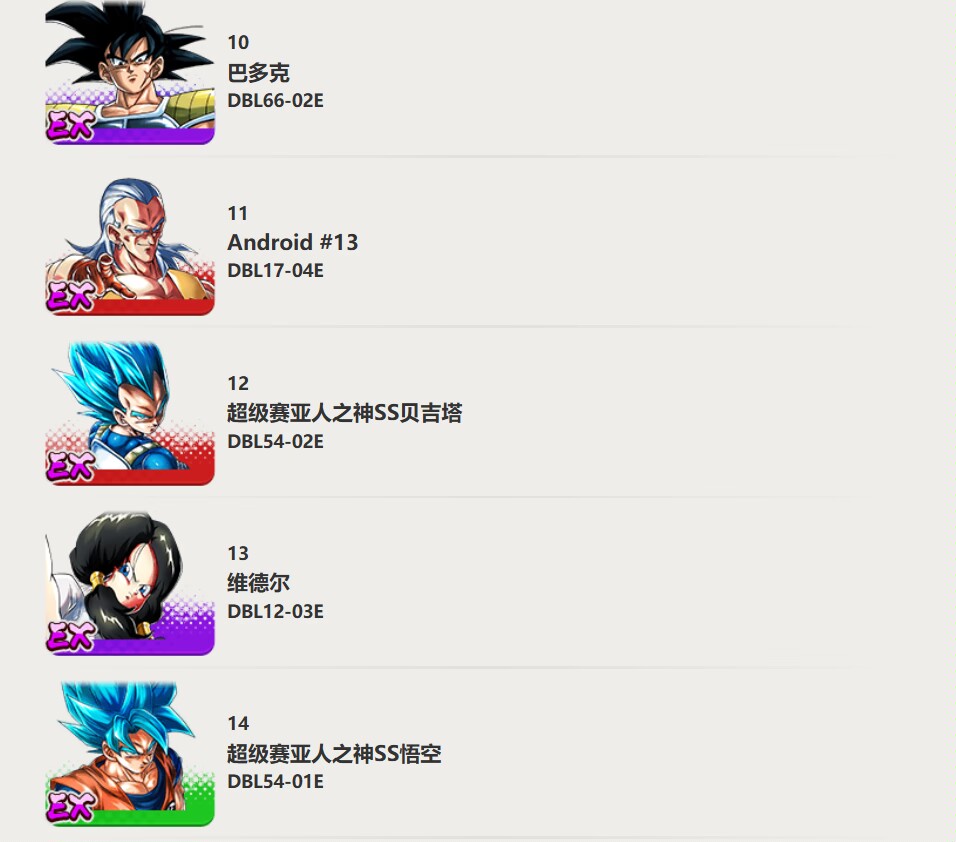Open 超级赛亚人之神SS悟空 character entry
Viewport: 956px width, 842px height.
click(334, 754)
